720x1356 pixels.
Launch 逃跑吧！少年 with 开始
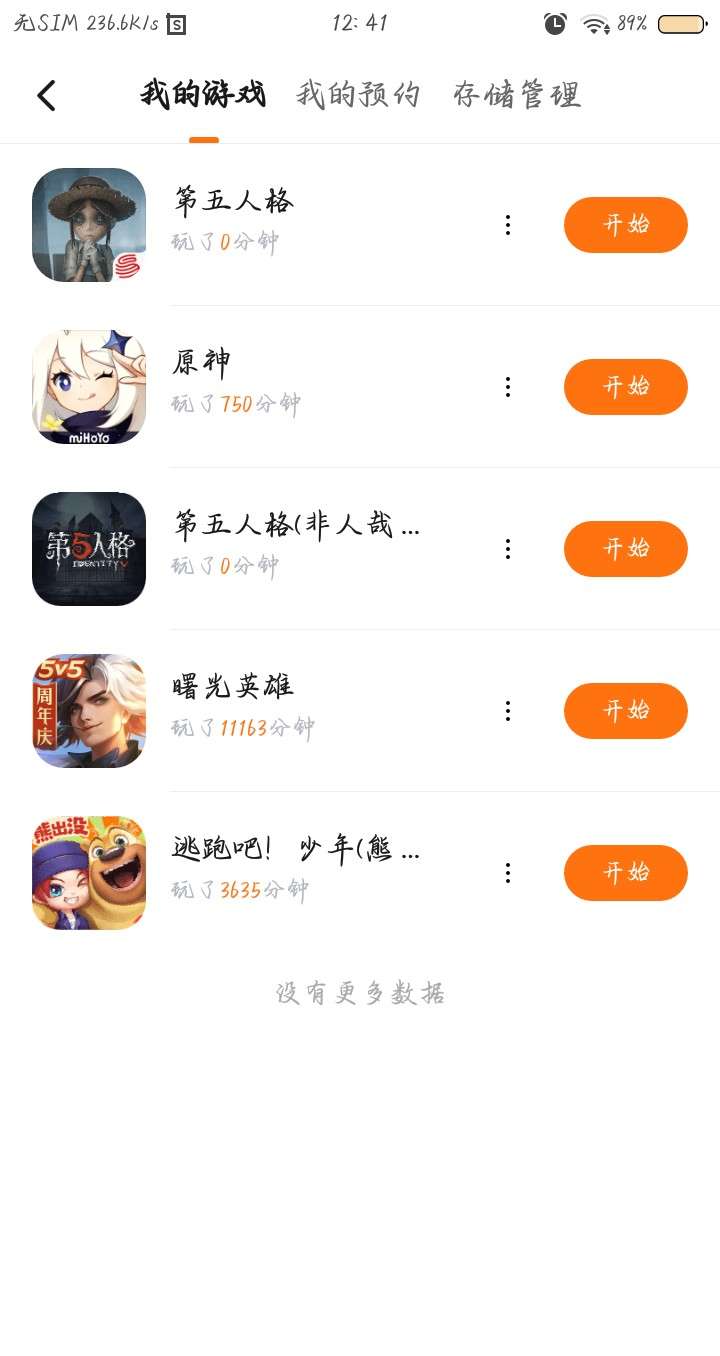[x=625, y=873]
